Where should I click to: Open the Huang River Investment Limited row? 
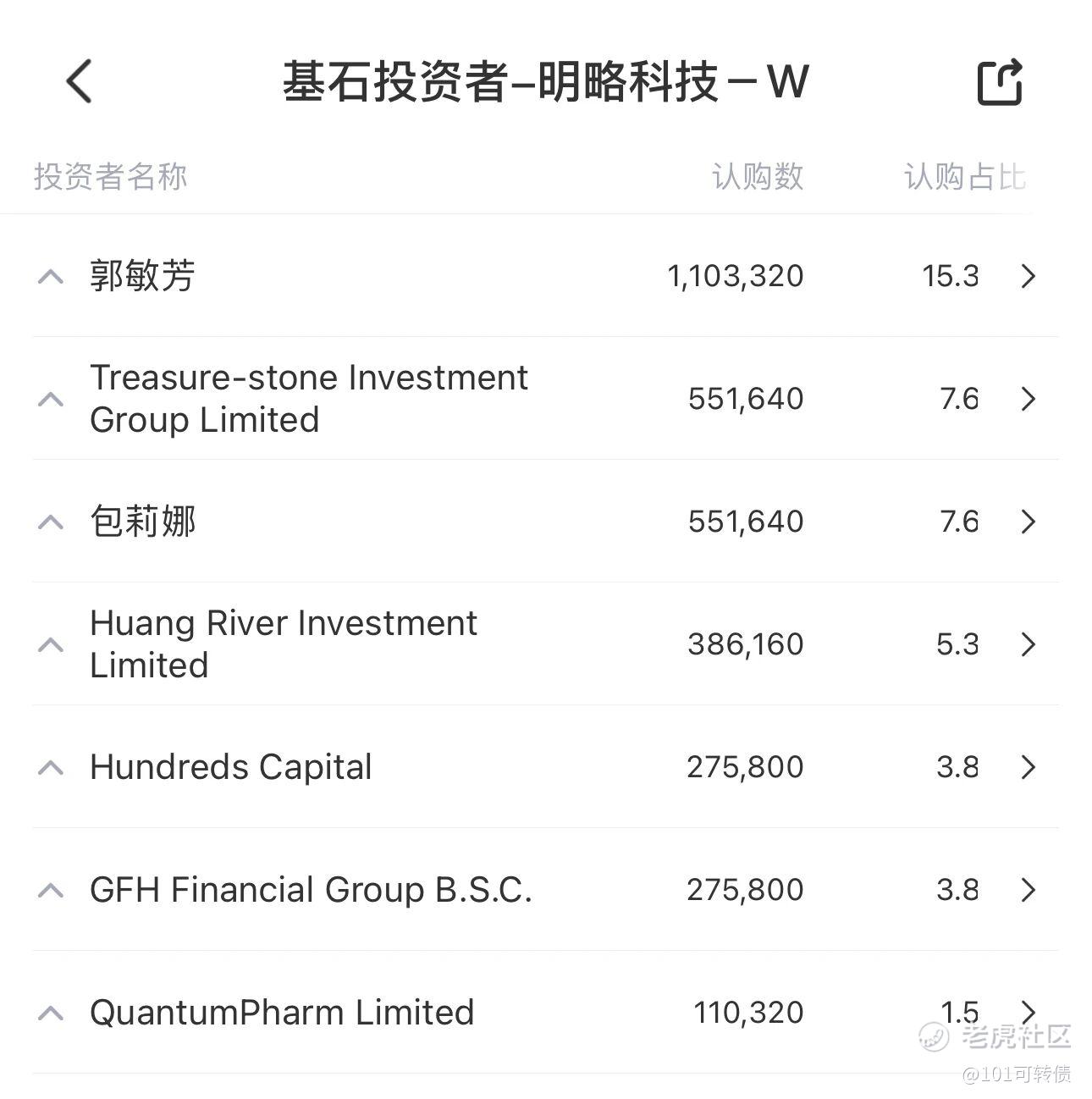coord(1028,644)
